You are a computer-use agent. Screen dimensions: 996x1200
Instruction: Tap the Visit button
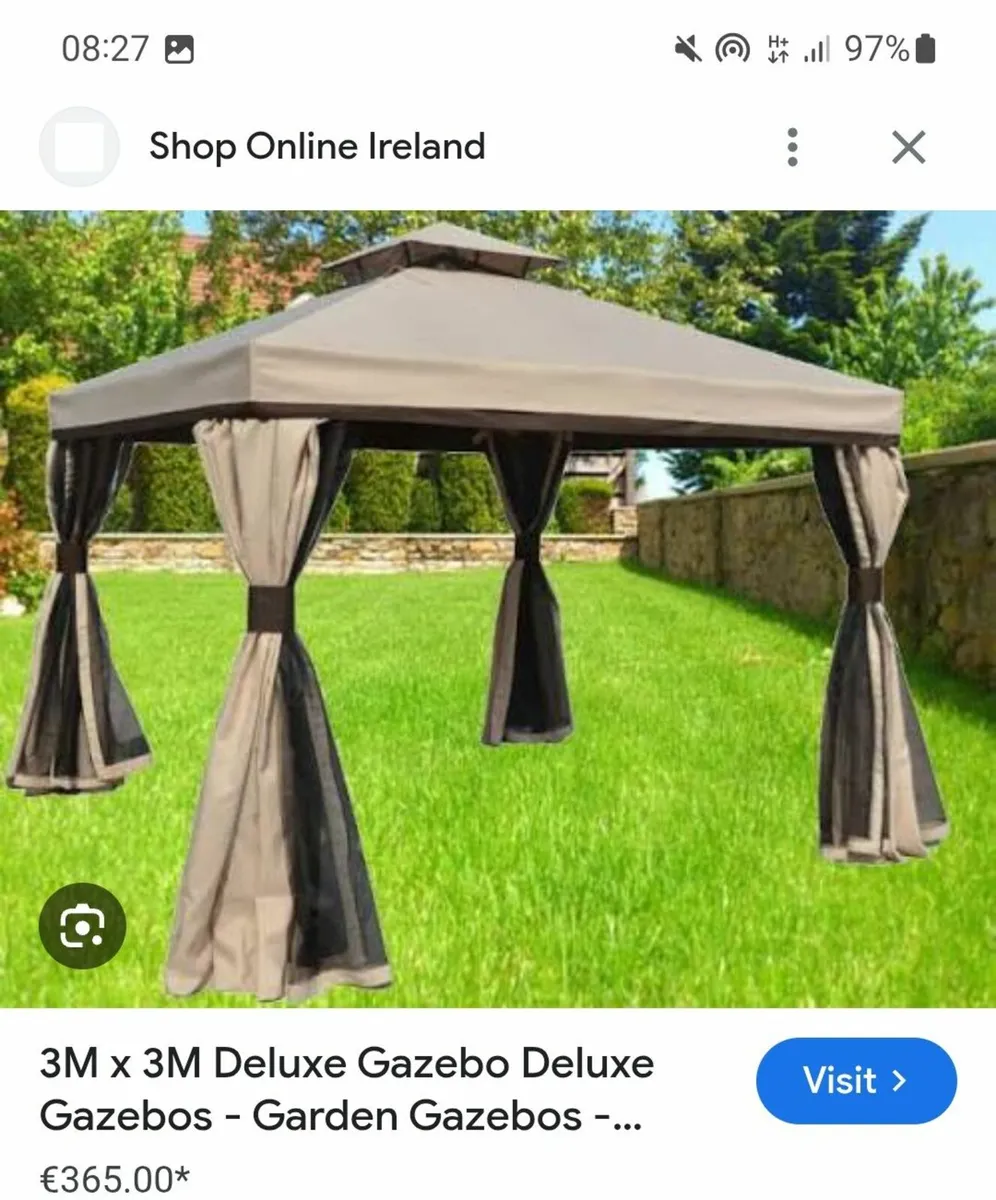click(x=855, y=1080)
